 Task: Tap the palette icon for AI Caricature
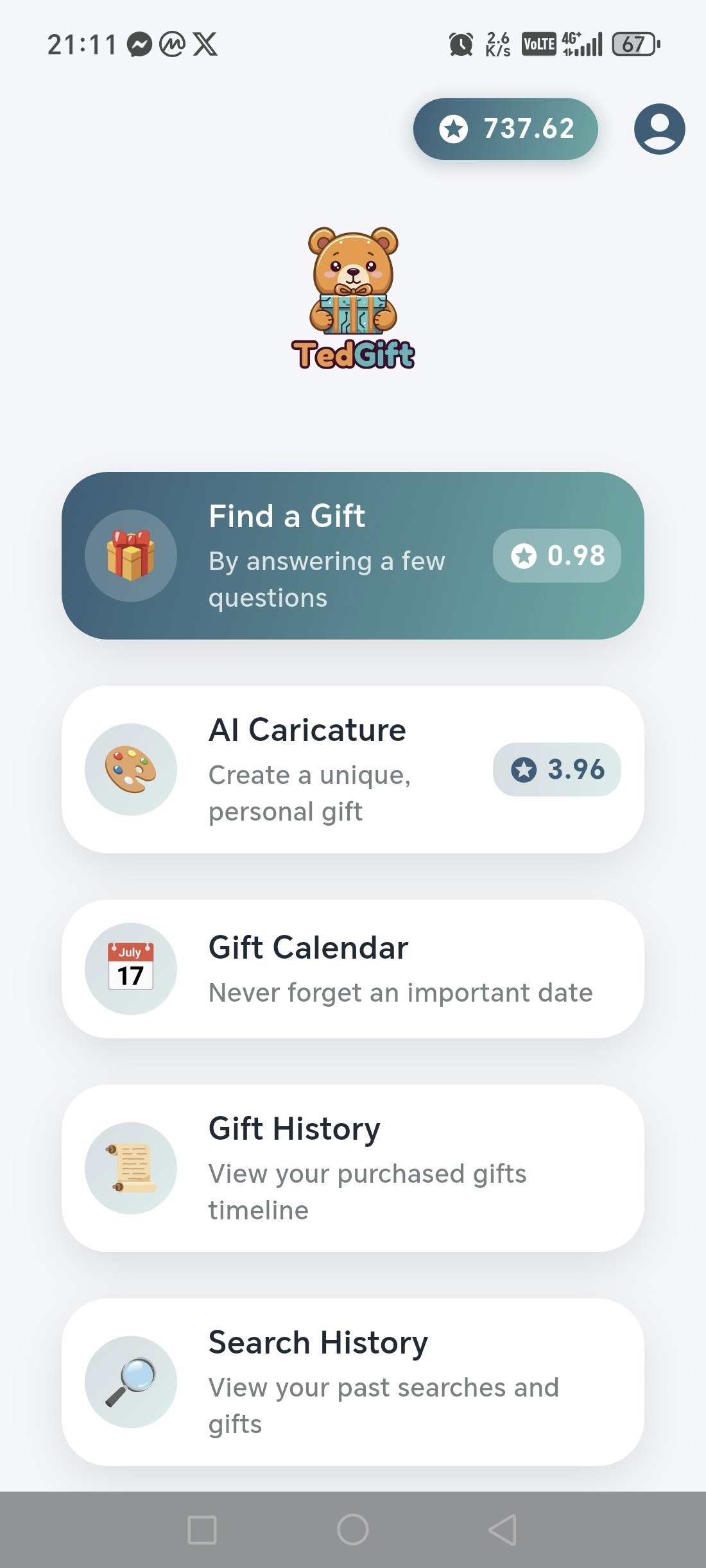(x=131, y=769)
